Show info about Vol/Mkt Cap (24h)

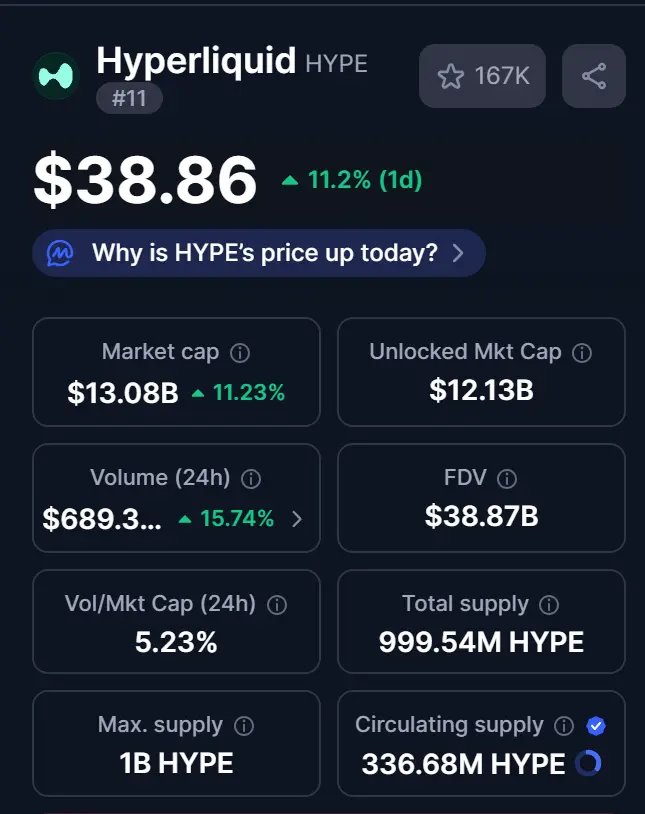(x=277, y=605)
